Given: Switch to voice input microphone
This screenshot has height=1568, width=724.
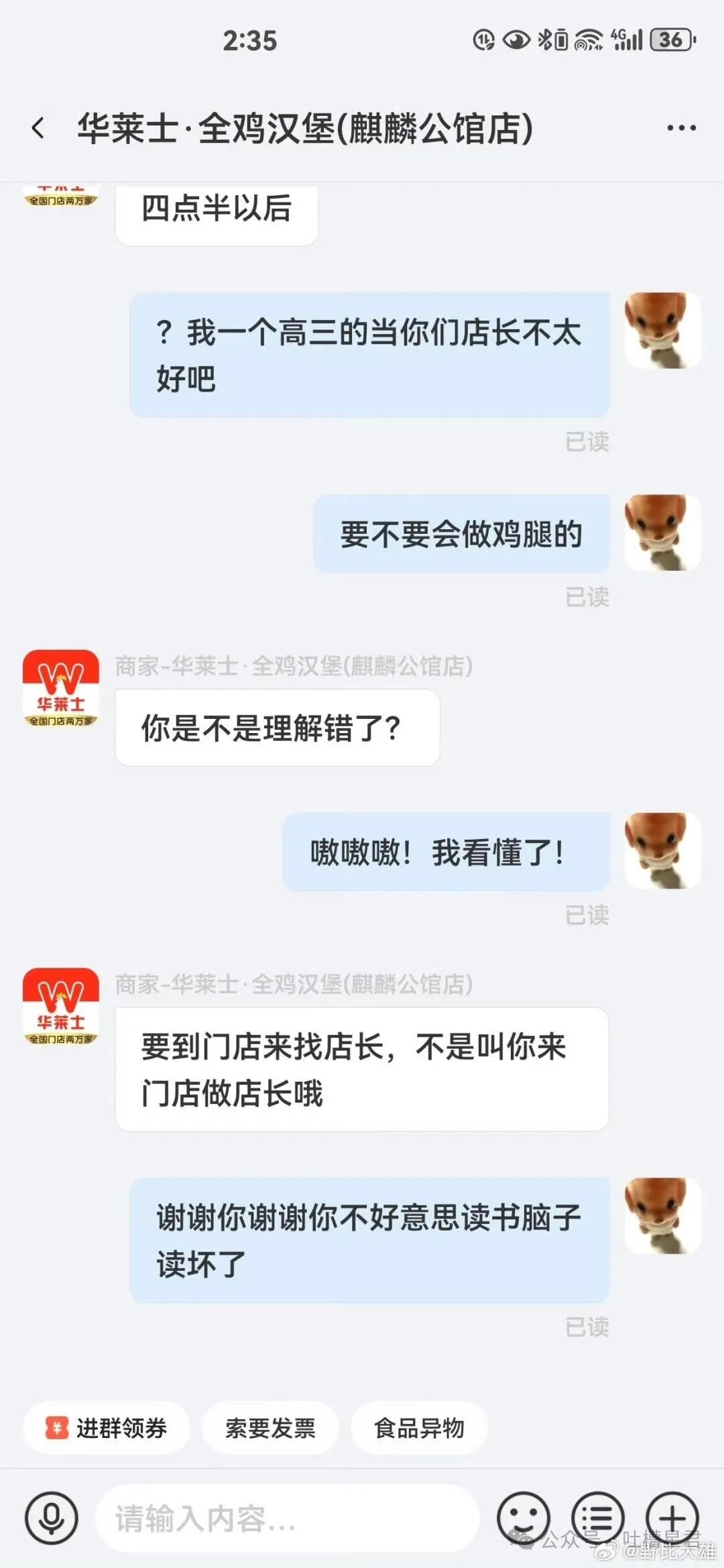Looking at the screenshot, I should click(x=52, y=1518).
